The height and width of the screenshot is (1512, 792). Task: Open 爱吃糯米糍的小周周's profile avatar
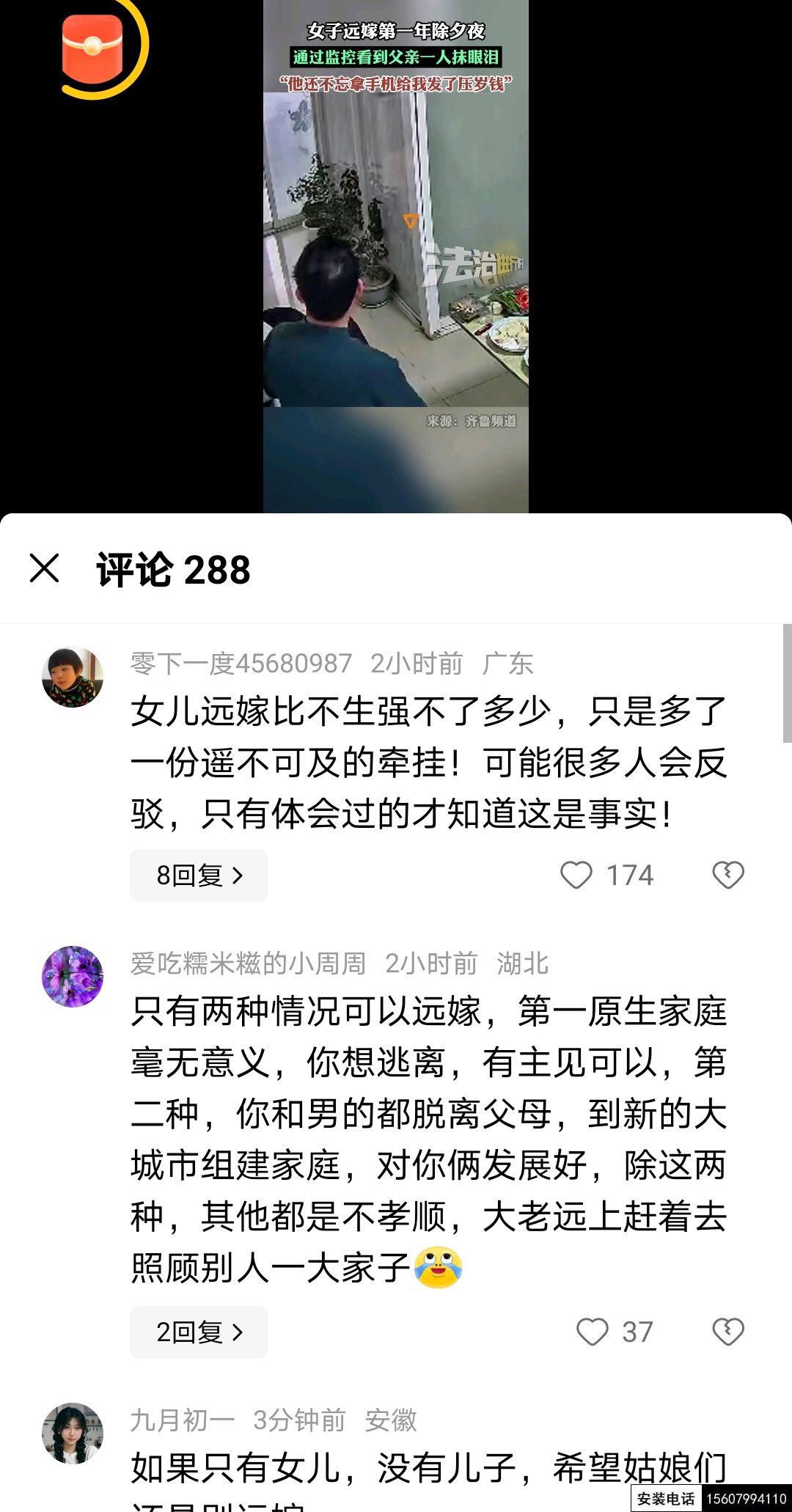pos(72,976)
